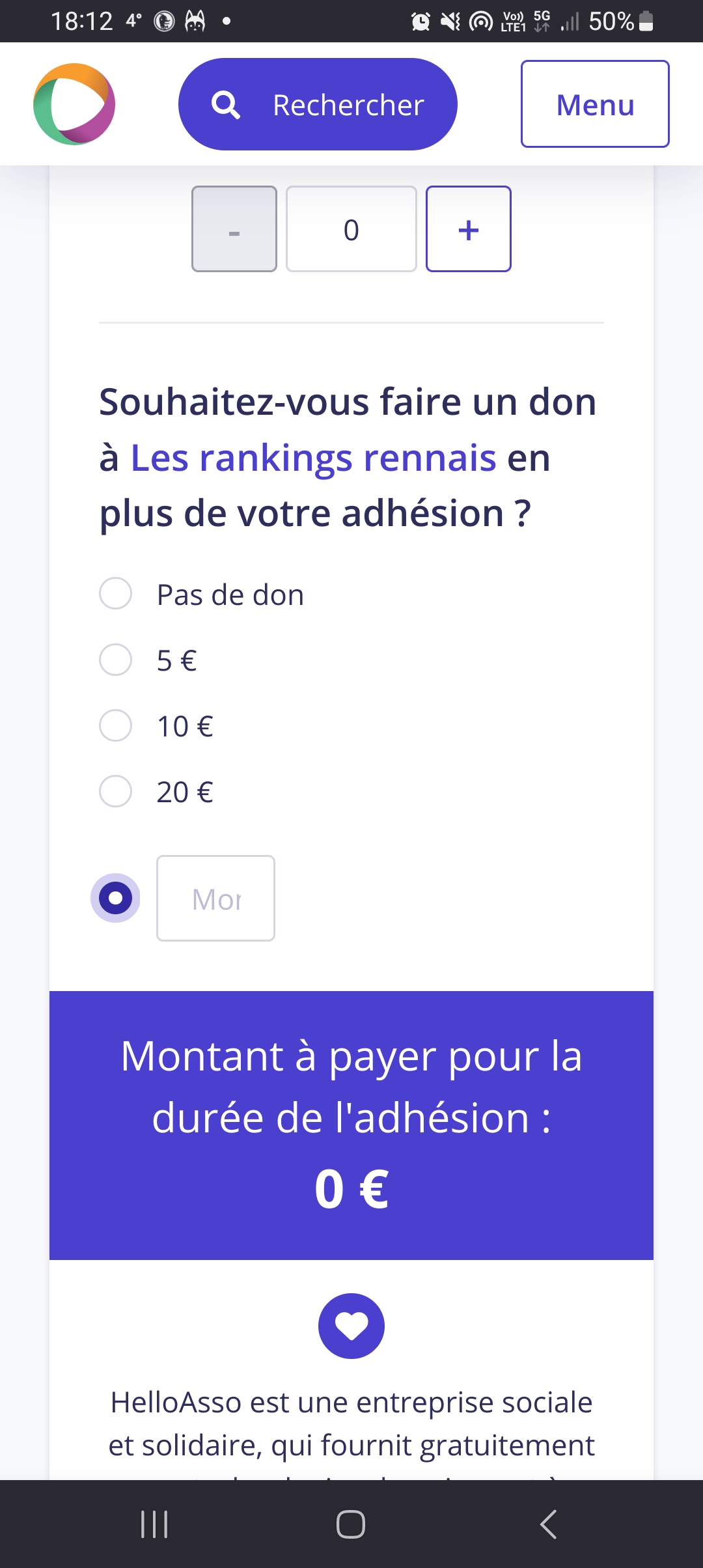Open recent apps from navigation bar
This screenshot has width=703, height=1568.
pos(154,1524)
